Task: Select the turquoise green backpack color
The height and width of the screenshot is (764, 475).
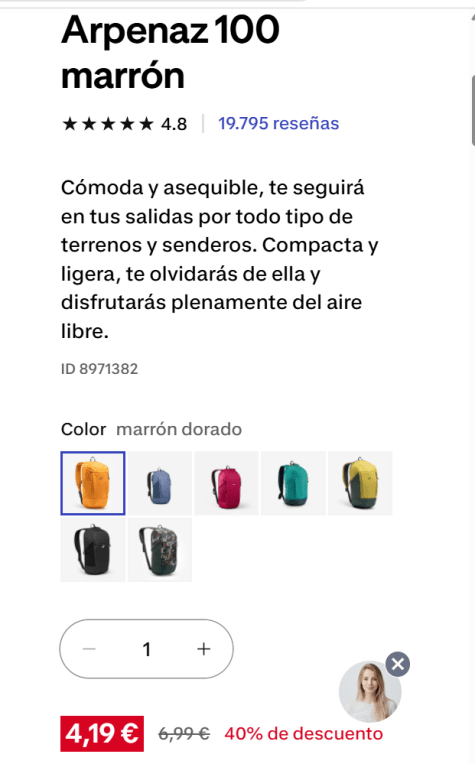Action: [x=293, y=483]
